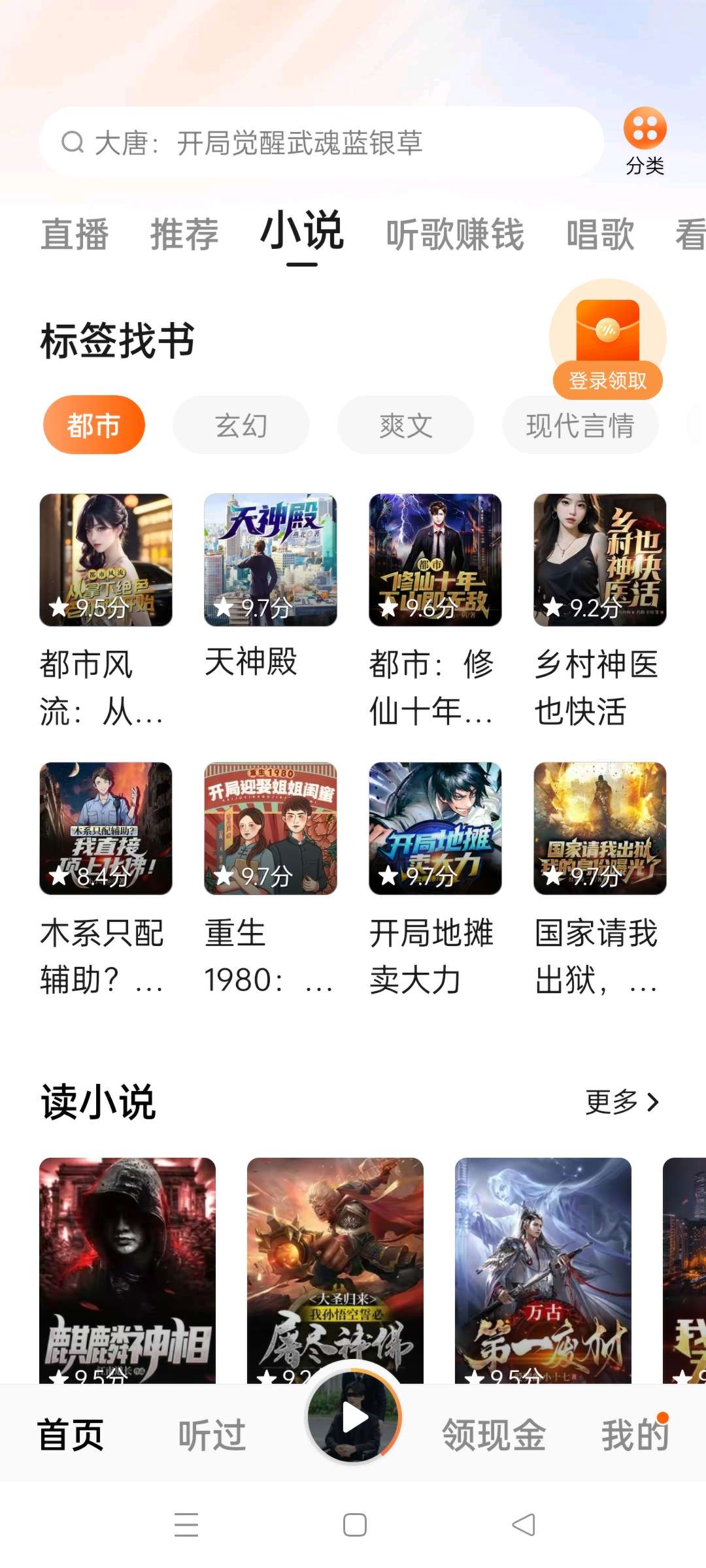This screenshot has height=1568, width=706.
Task: Filter books by the 玄幻 tag
Action: pyautogui.click(x=241, y=425)
